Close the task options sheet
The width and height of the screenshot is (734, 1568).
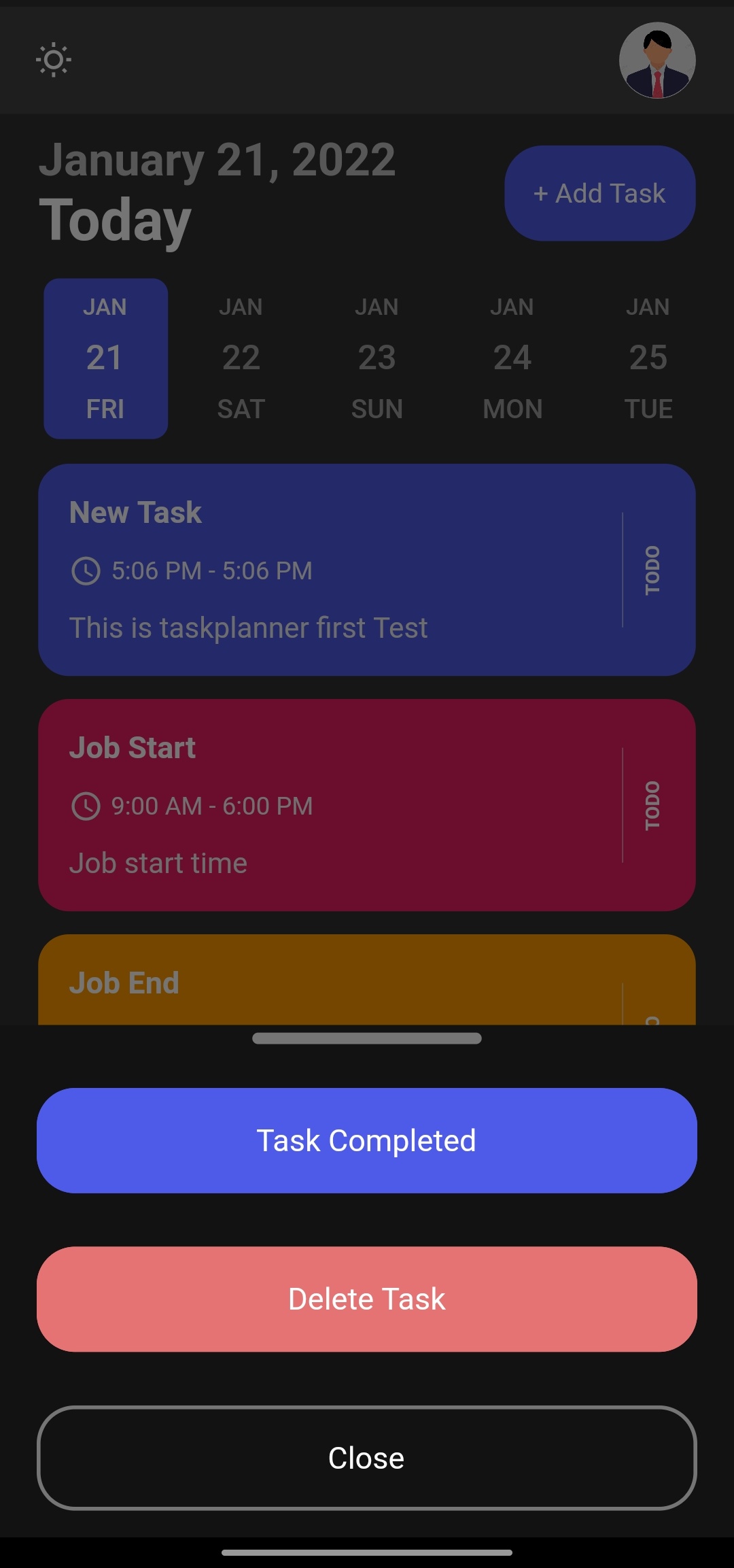pyautogui.click(x=367, y=1457)
